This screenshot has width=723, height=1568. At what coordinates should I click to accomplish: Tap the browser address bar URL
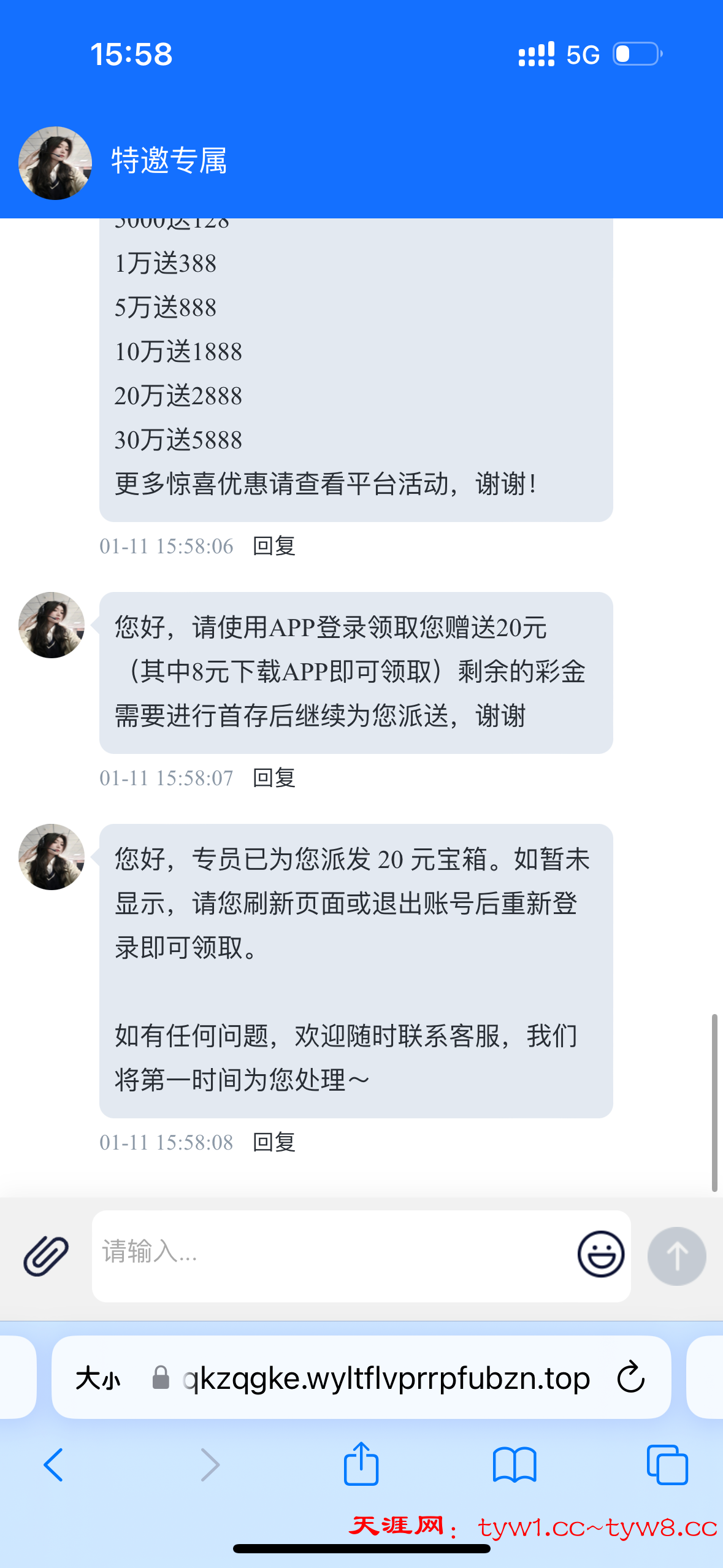[386, 1378]
